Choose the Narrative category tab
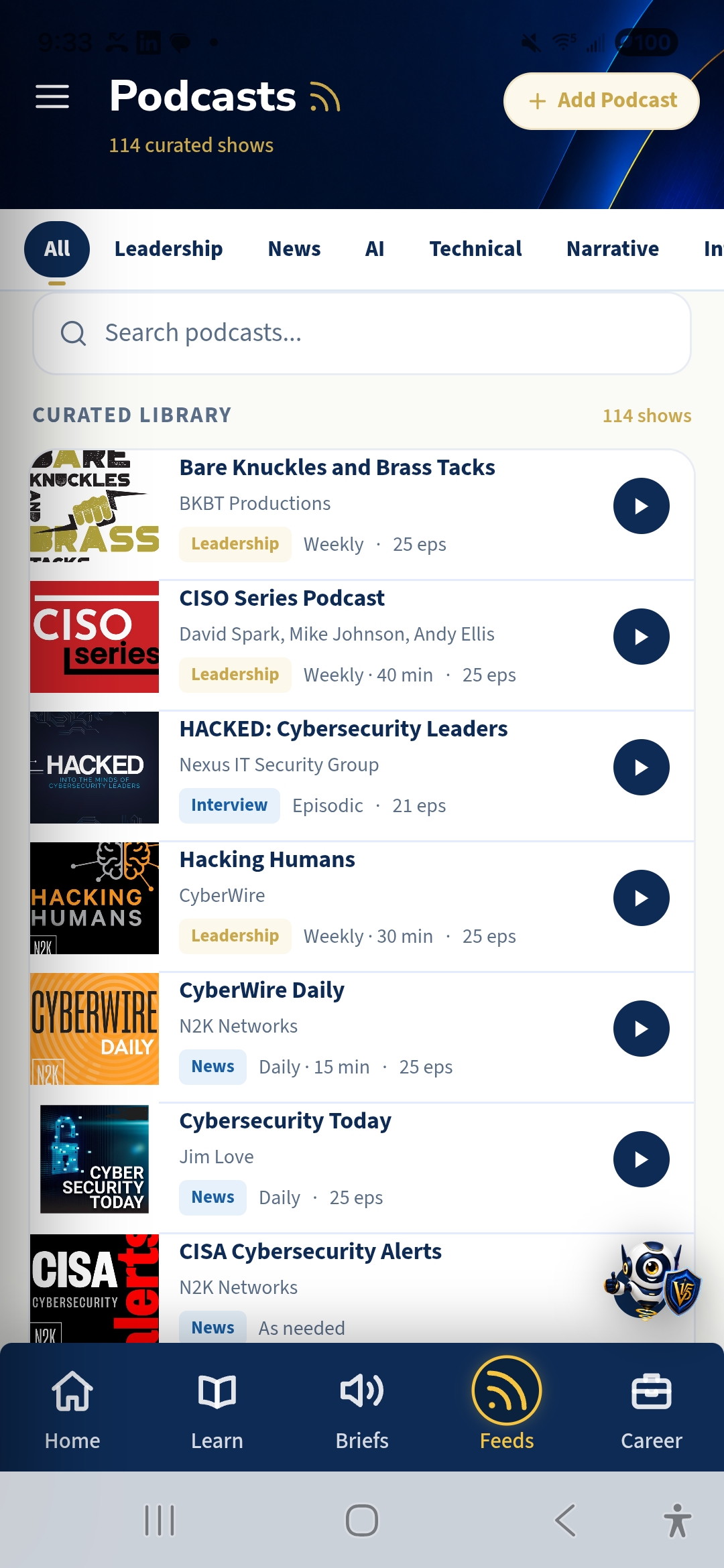The width and height of the screenshot is (724, 1568). click(613, 249)
